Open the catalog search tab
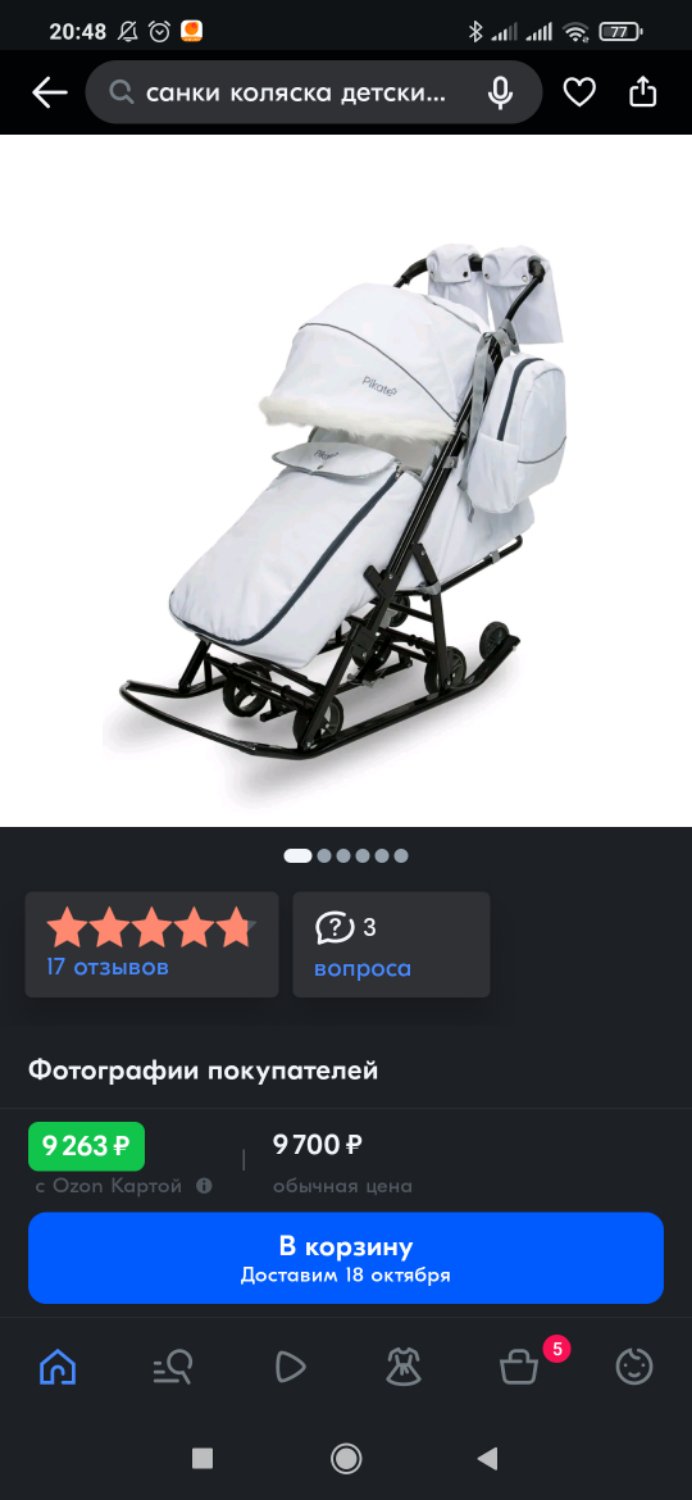The image size is (692, 1500). 172,1366
